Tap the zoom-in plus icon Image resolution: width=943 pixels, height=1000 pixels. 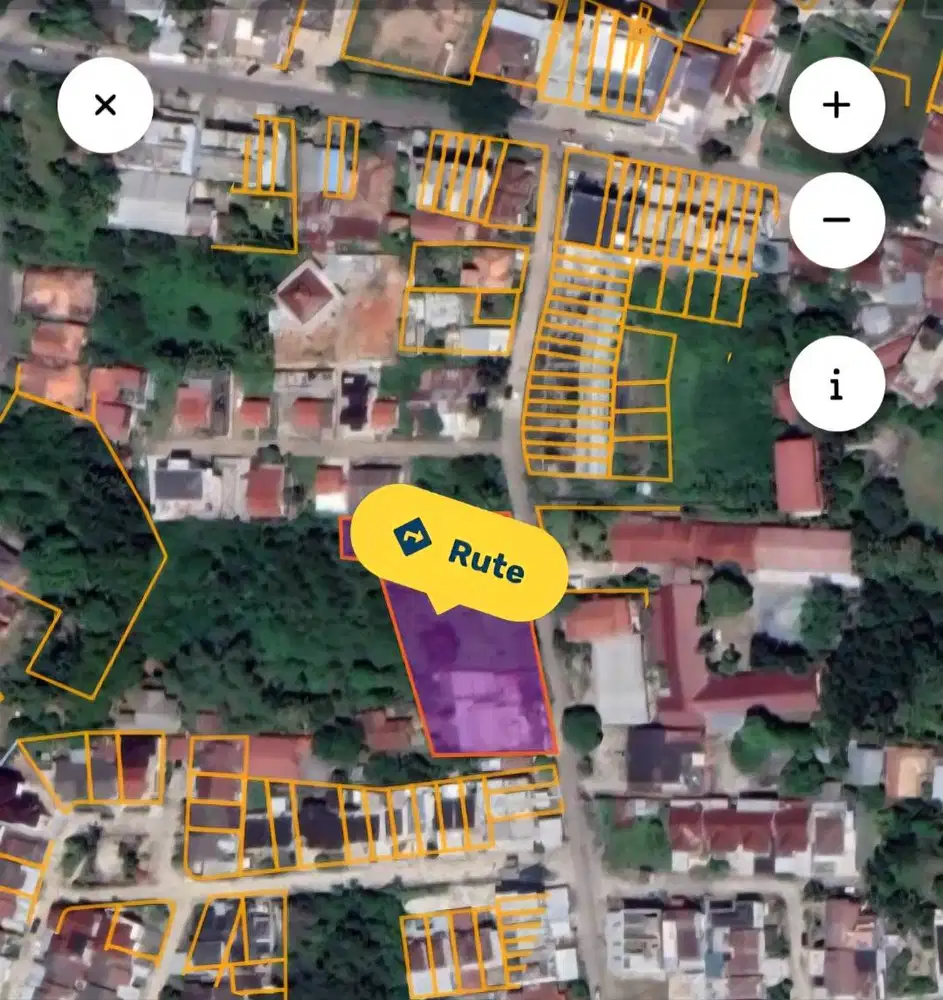point(836,104)
